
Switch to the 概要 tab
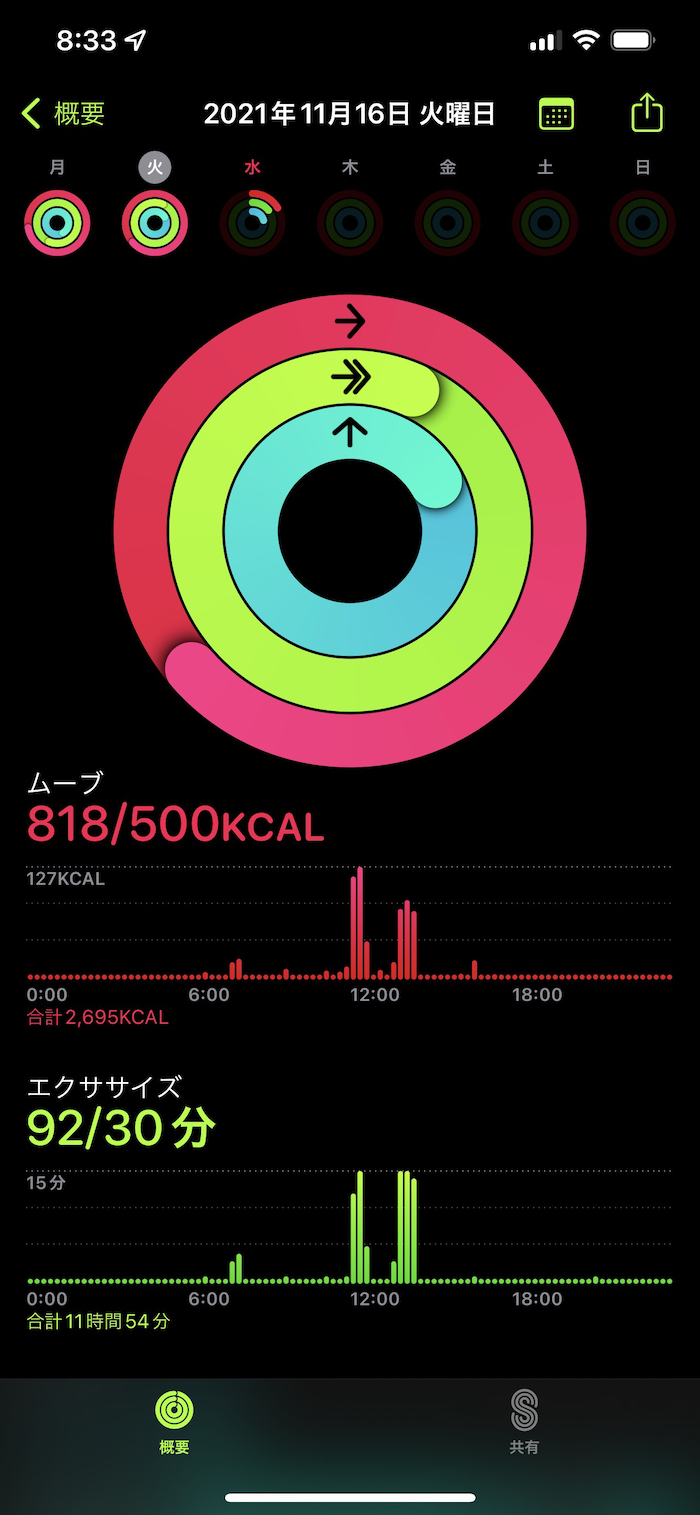pyautogui.click(x=174, y=1422)
